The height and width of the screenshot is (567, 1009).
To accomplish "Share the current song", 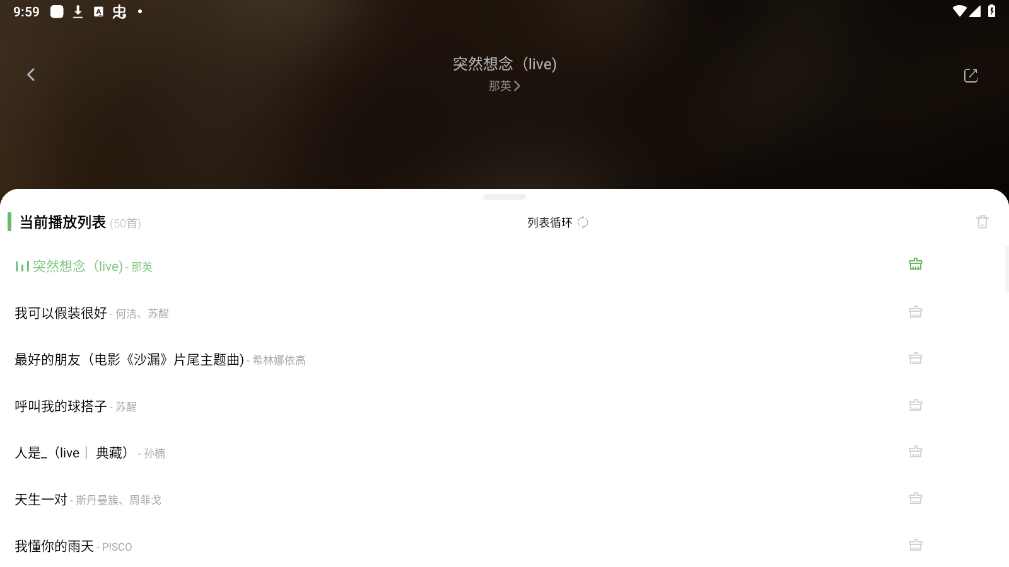I will pyautogui.click(x=970, y=76).
